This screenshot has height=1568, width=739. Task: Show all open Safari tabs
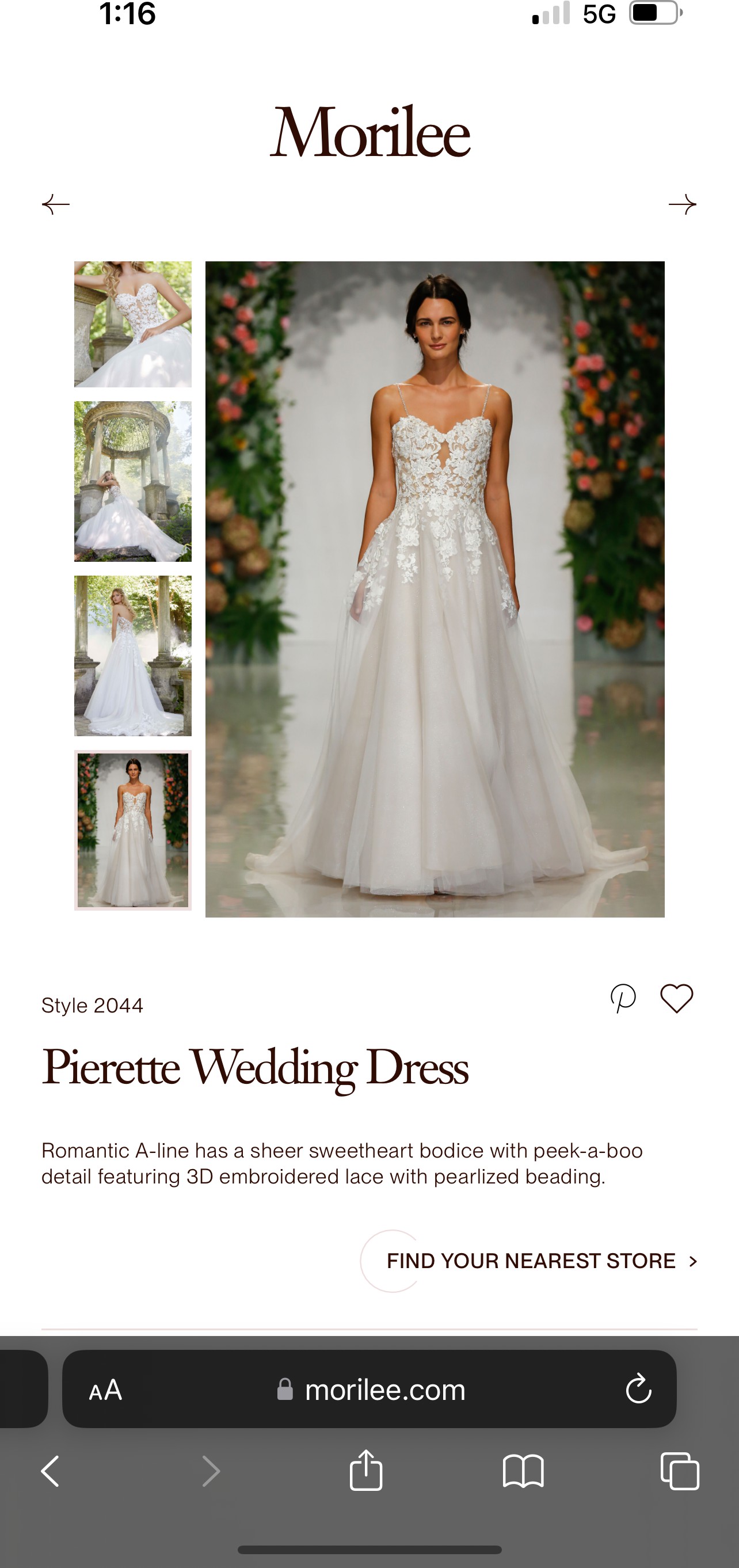tap(680, 1471)
